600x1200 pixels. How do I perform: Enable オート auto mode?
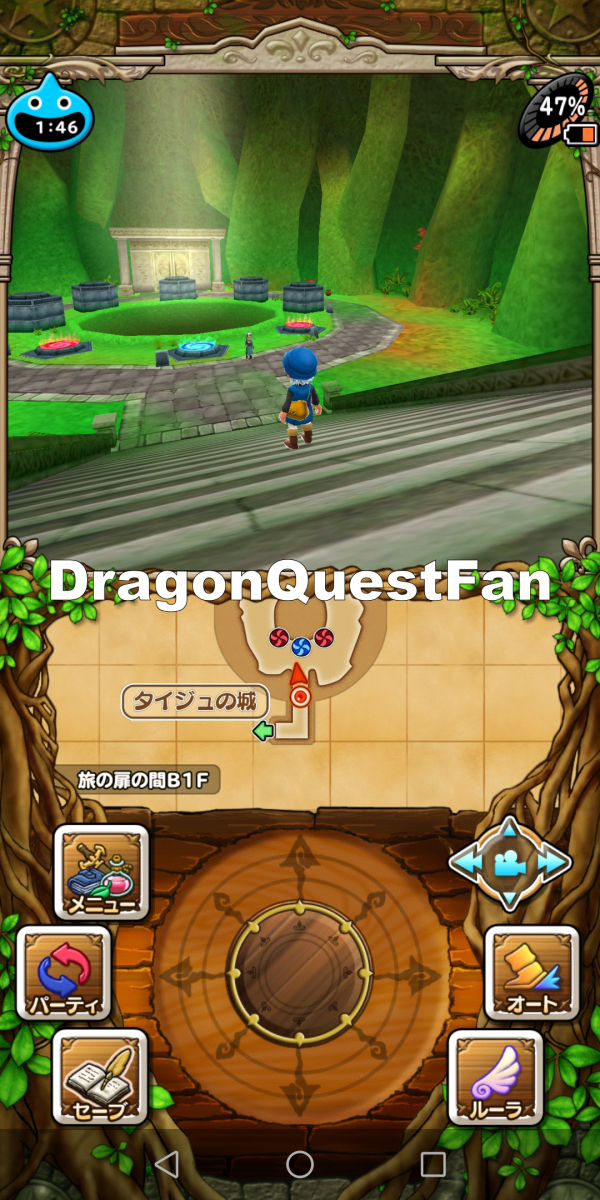532,972
